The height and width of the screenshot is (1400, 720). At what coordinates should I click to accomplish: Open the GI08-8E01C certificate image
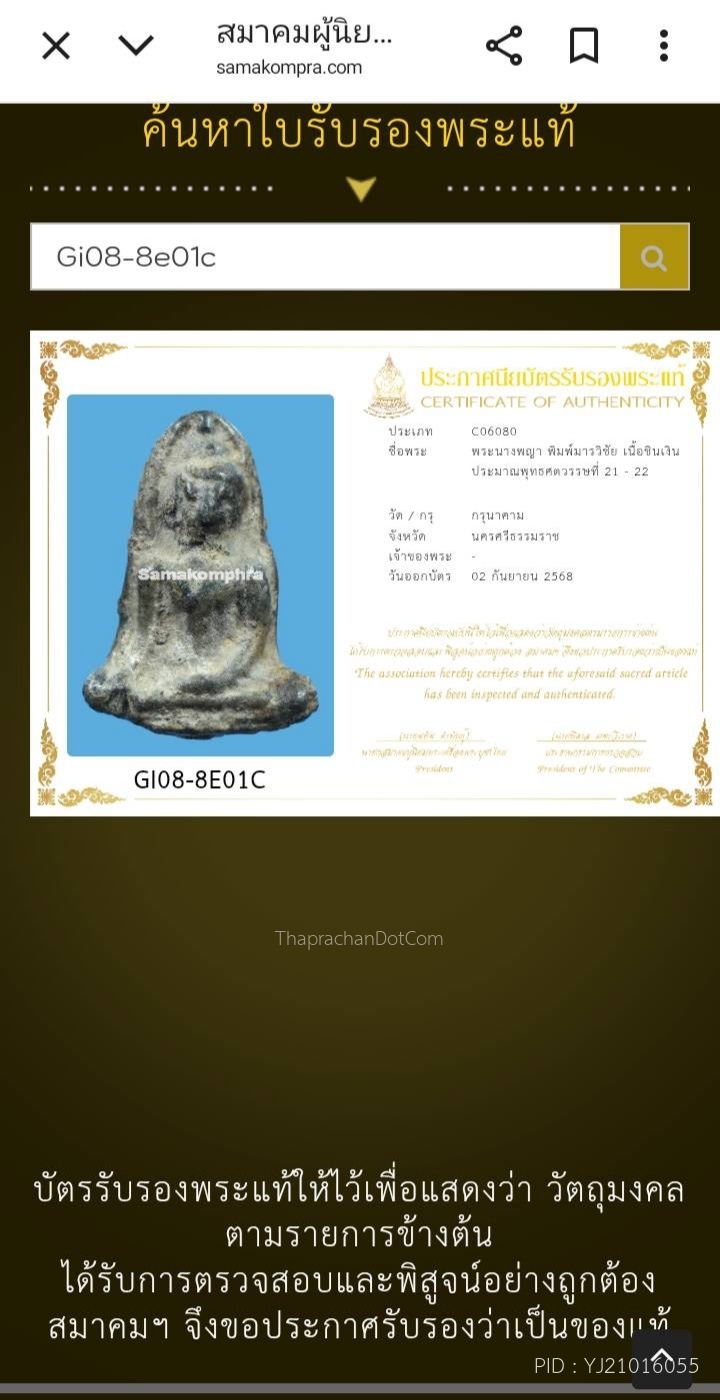tap(375, 573)
